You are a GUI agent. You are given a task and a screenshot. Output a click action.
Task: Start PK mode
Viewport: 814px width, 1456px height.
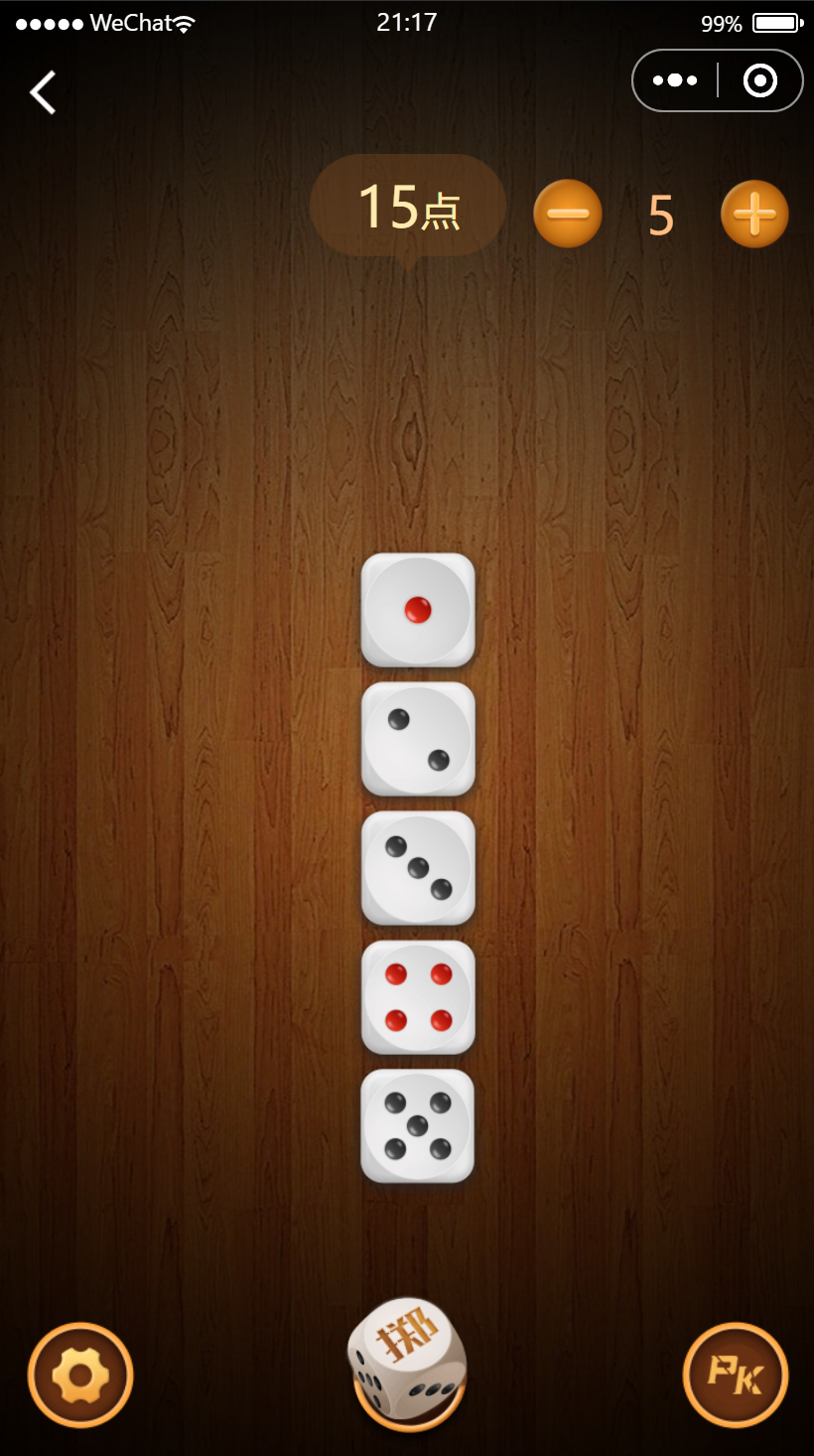[736, 1376]
